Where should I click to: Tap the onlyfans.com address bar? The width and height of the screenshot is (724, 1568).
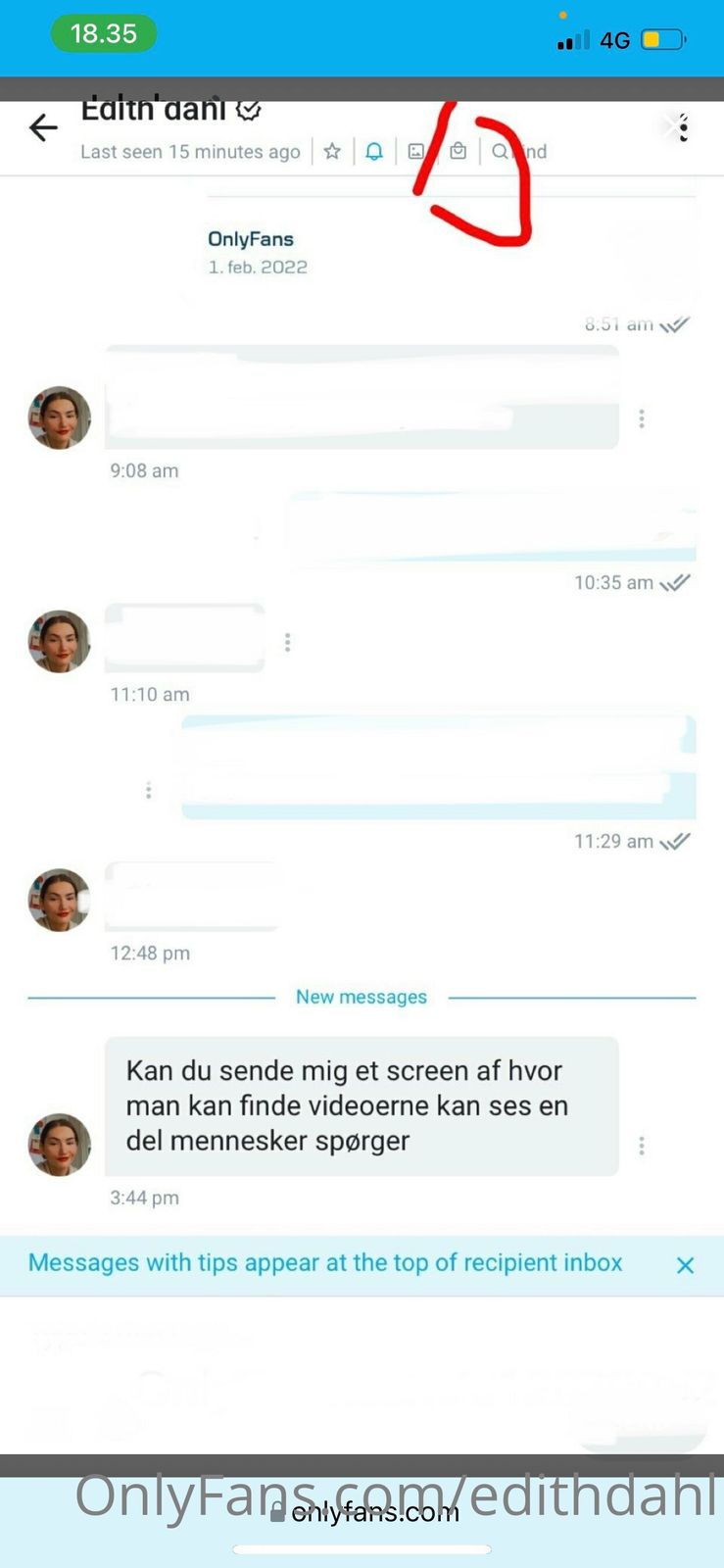[362, 1513]
